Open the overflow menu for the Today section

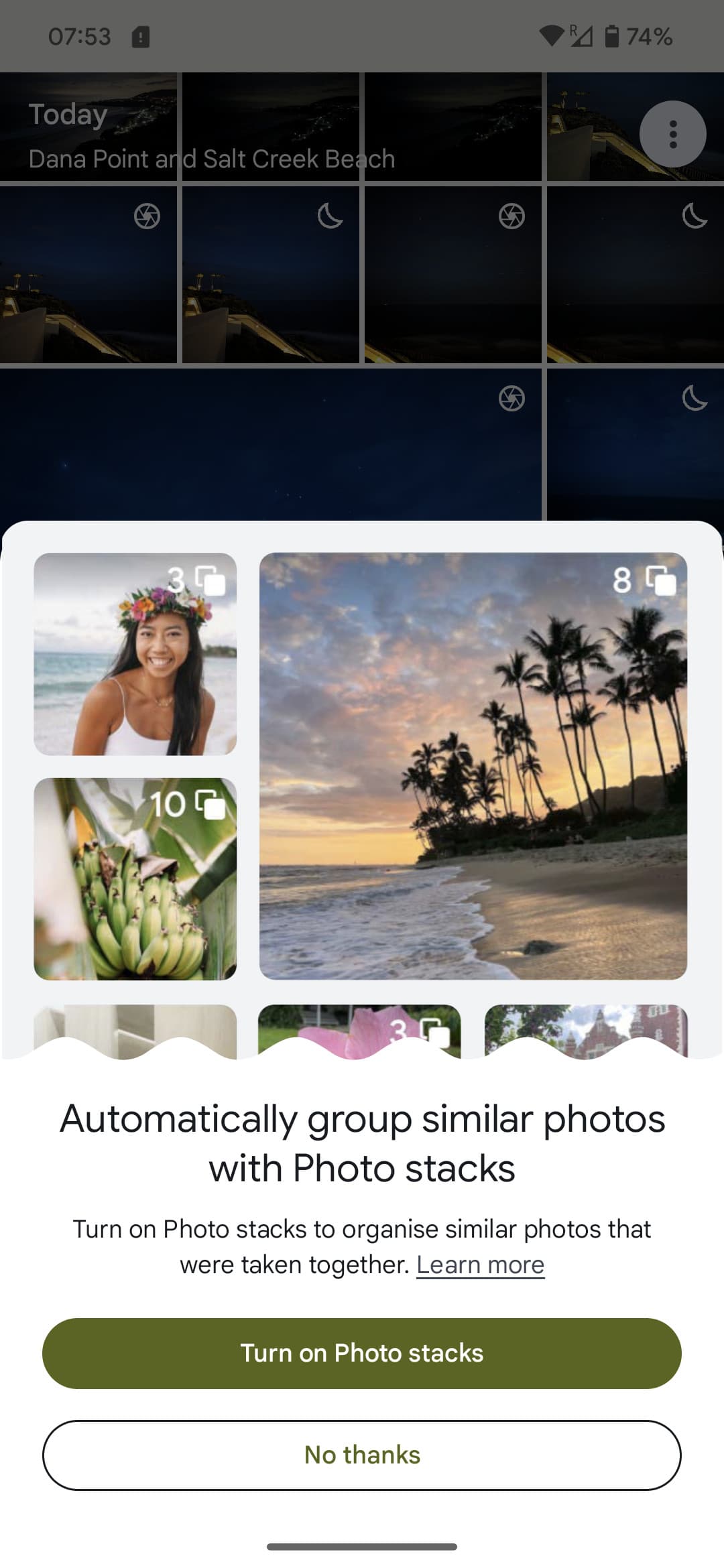pyautogui.click(x=672, y=134)
